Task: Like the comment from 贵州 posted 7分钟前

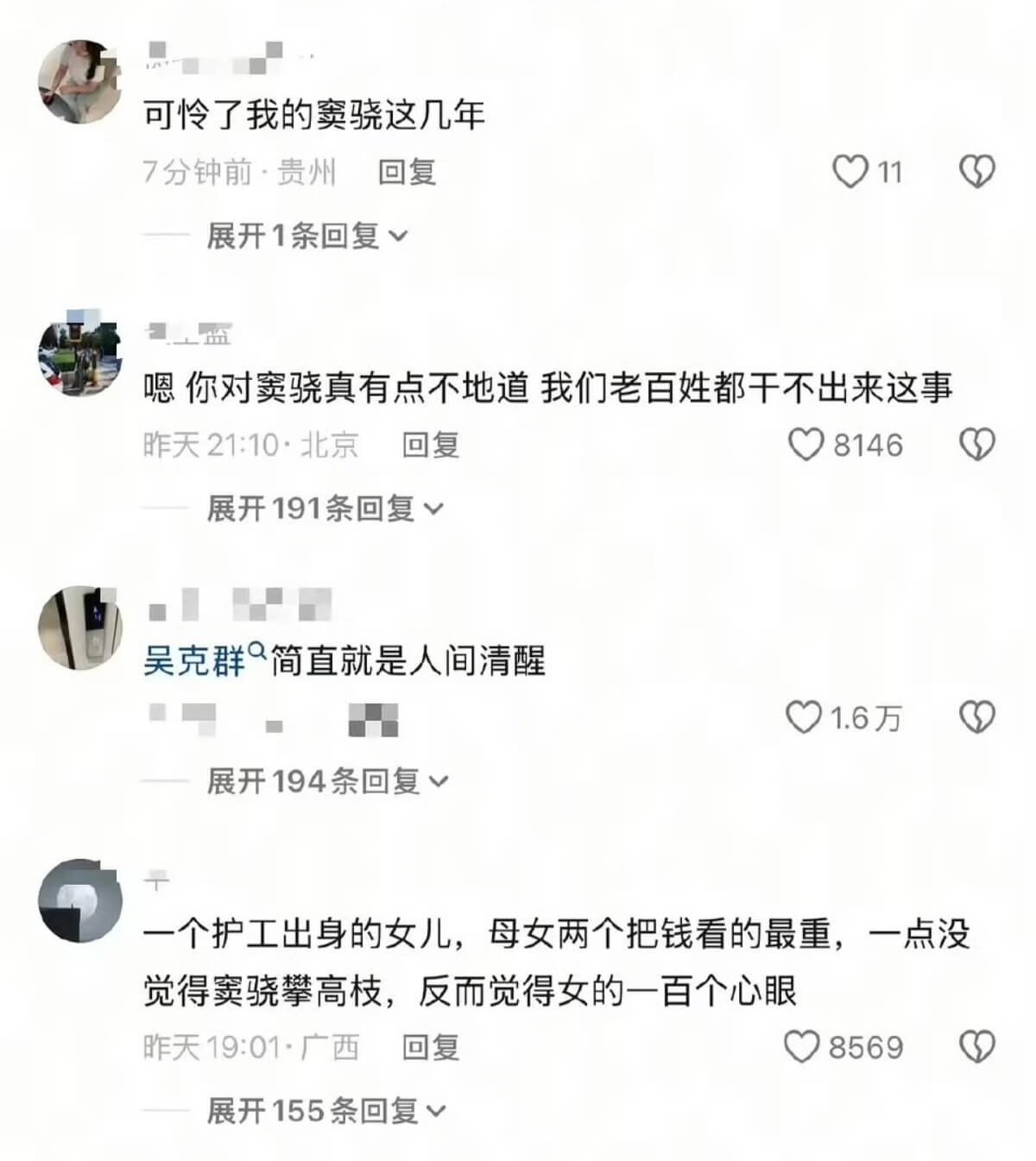Action: (850, 172)
